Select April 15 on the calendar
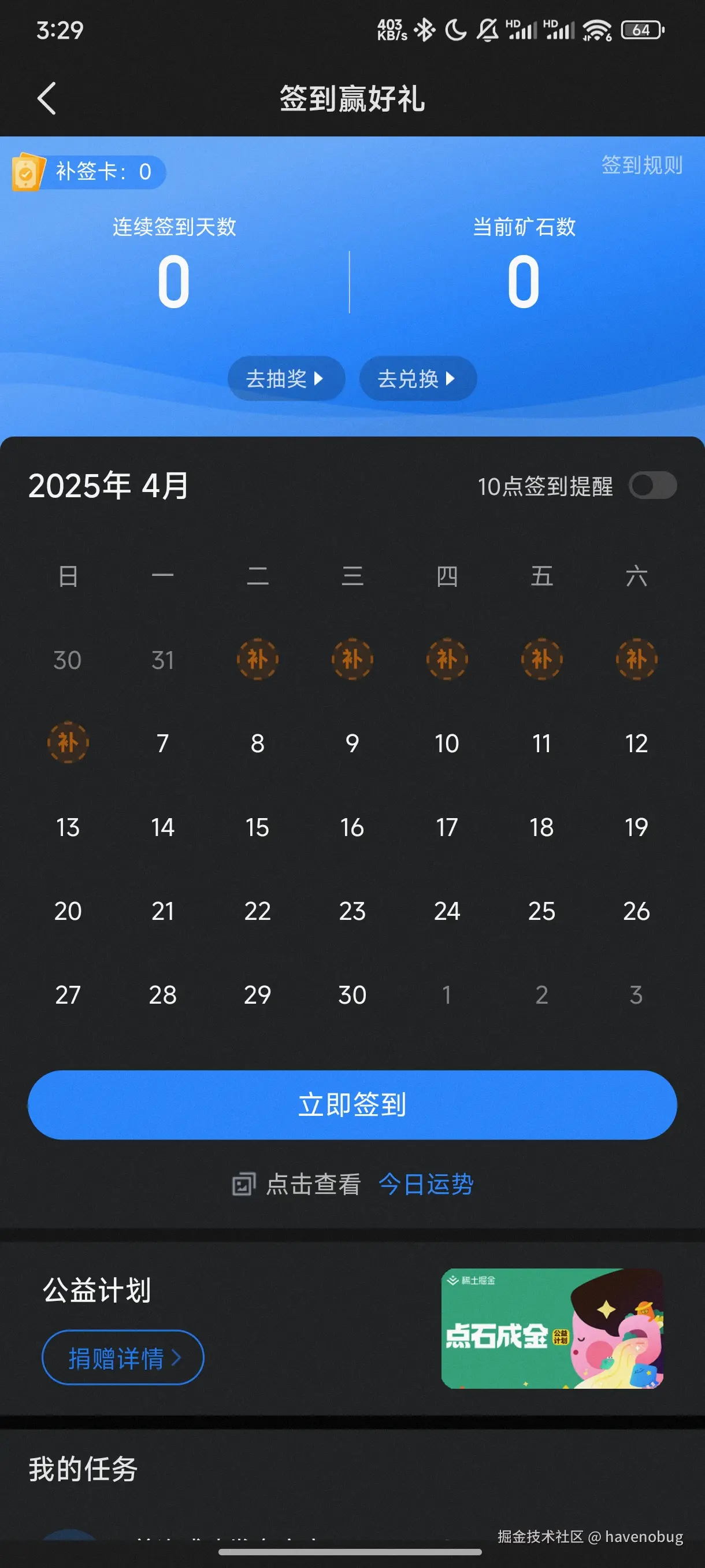 click(258, 827)
